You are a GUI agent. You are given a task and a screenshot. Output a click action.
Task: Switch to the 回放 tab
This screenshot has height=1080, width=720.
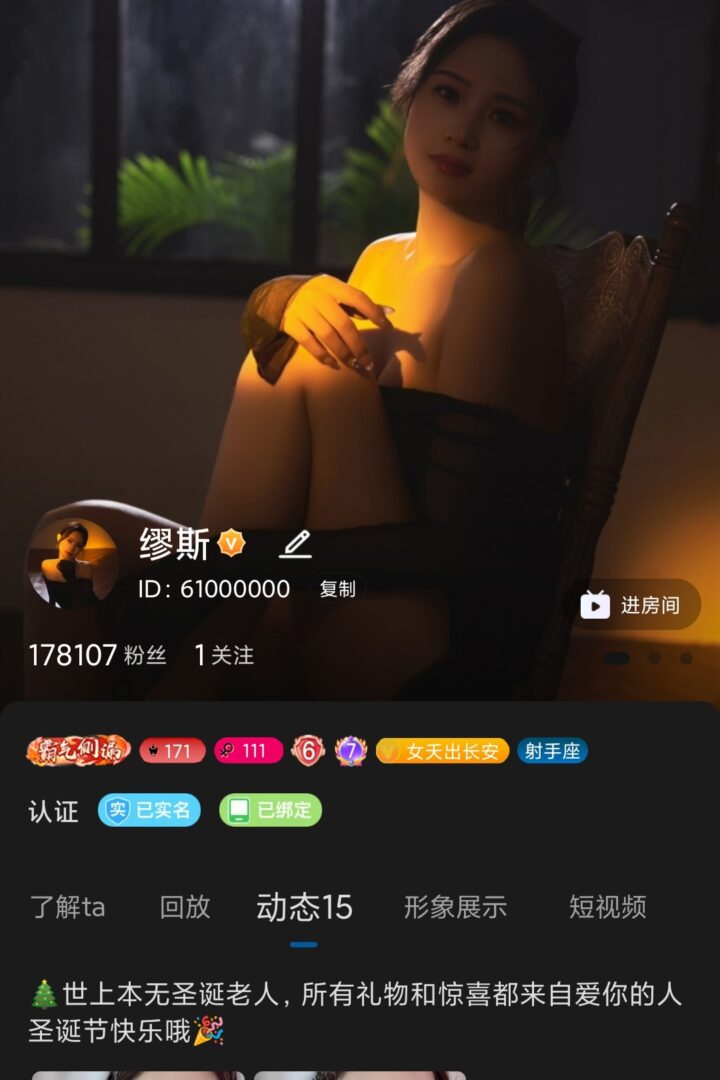185,907
